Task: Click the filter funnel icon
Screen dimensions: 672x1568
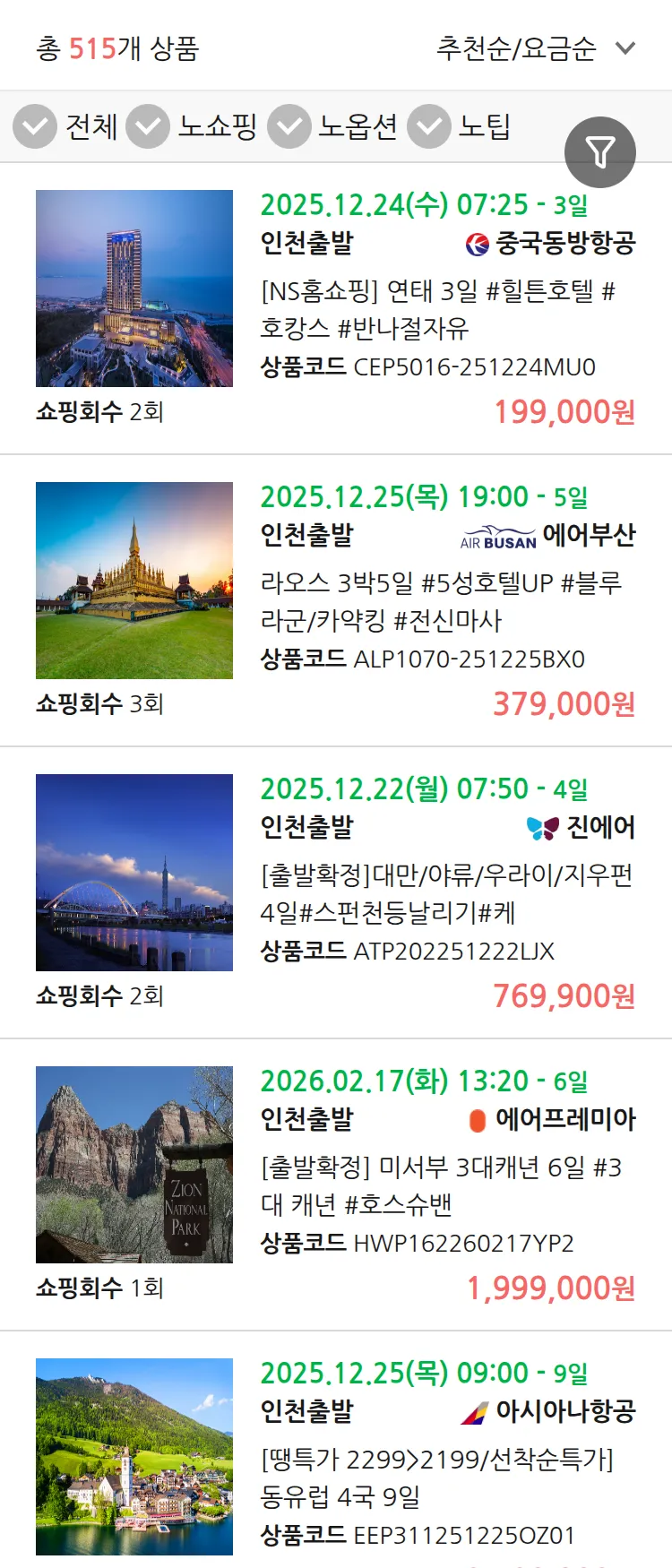Action: coord(600,151)
